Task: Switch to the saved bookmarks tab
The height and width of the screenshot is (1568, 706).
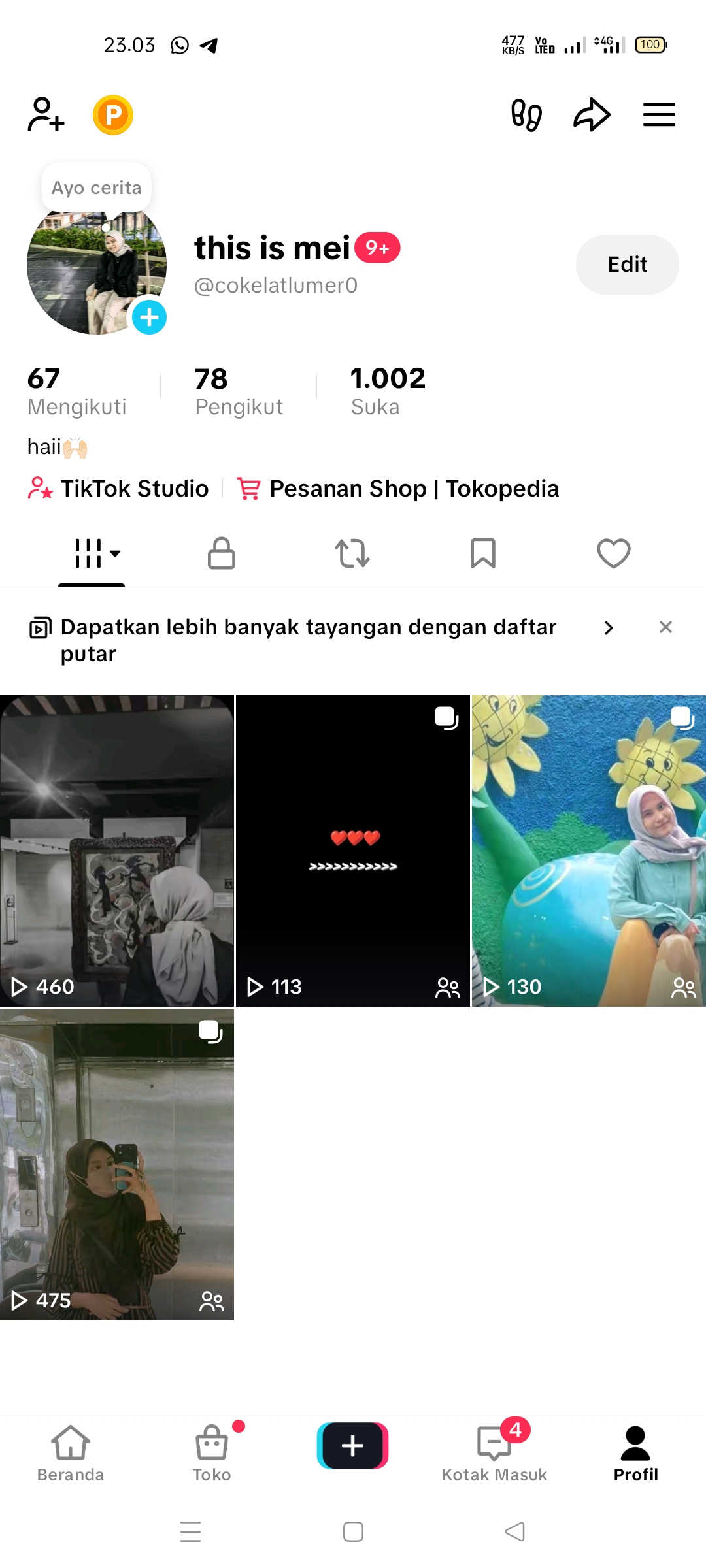Action: [483, 553]
